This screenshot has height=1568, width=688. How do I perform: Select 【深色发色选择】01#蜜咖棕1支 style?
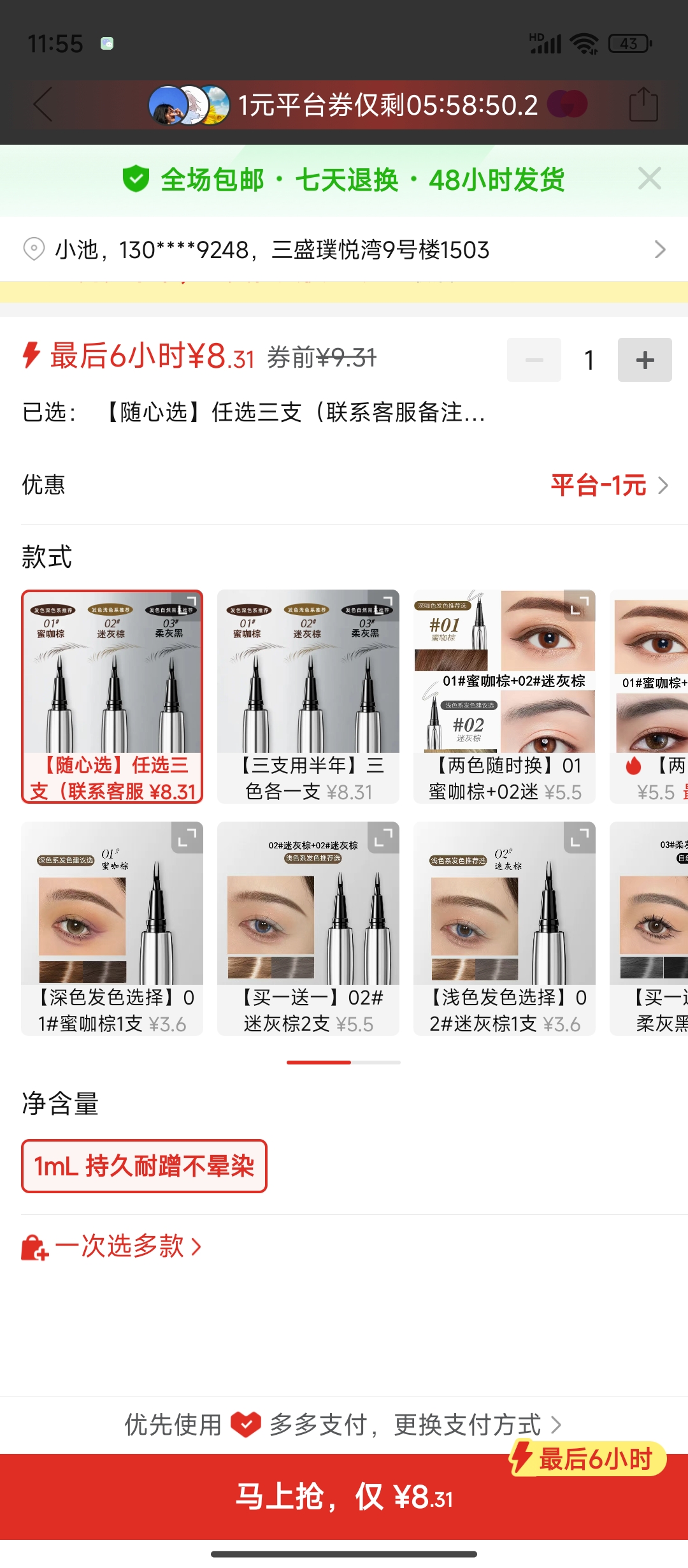[112, 928]
